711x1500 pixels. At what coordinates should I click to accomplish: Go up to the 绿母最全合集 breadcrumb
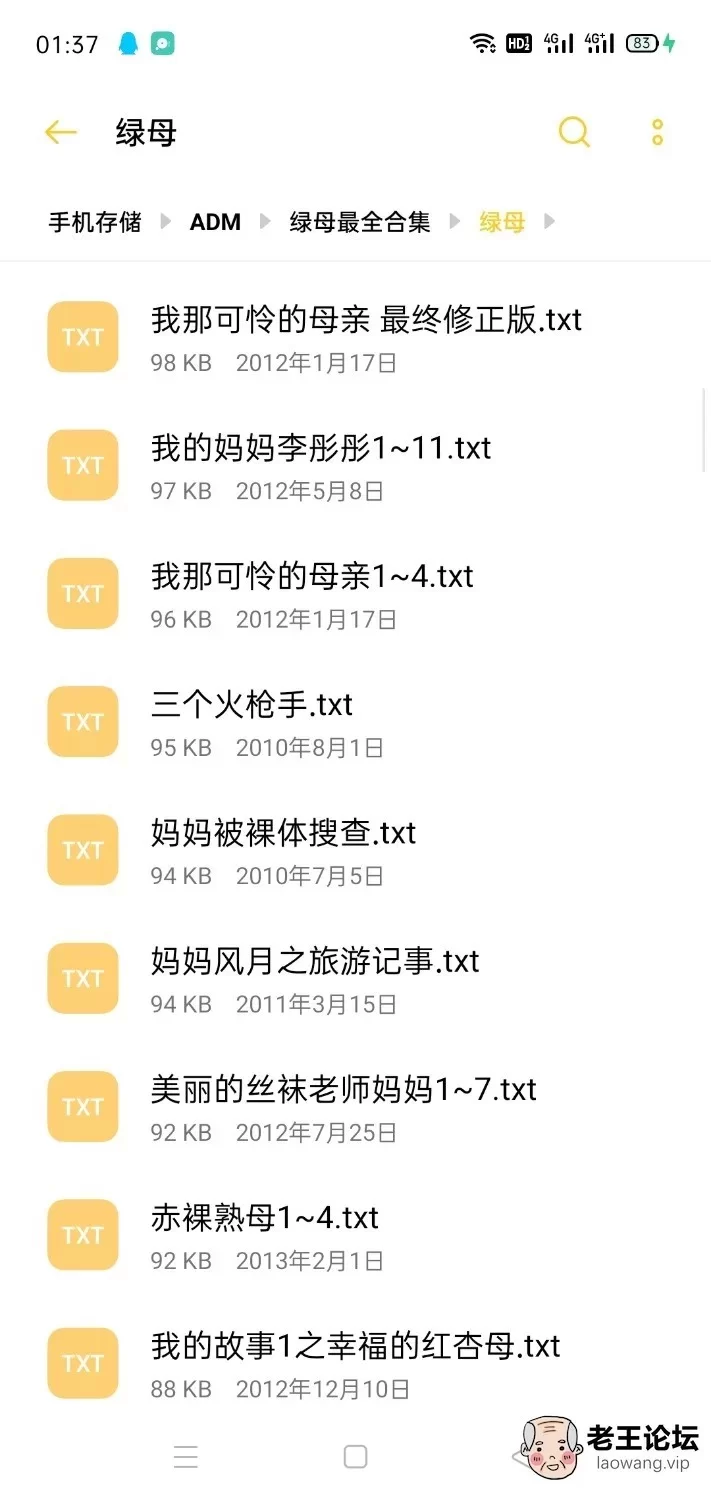point(360,222)
